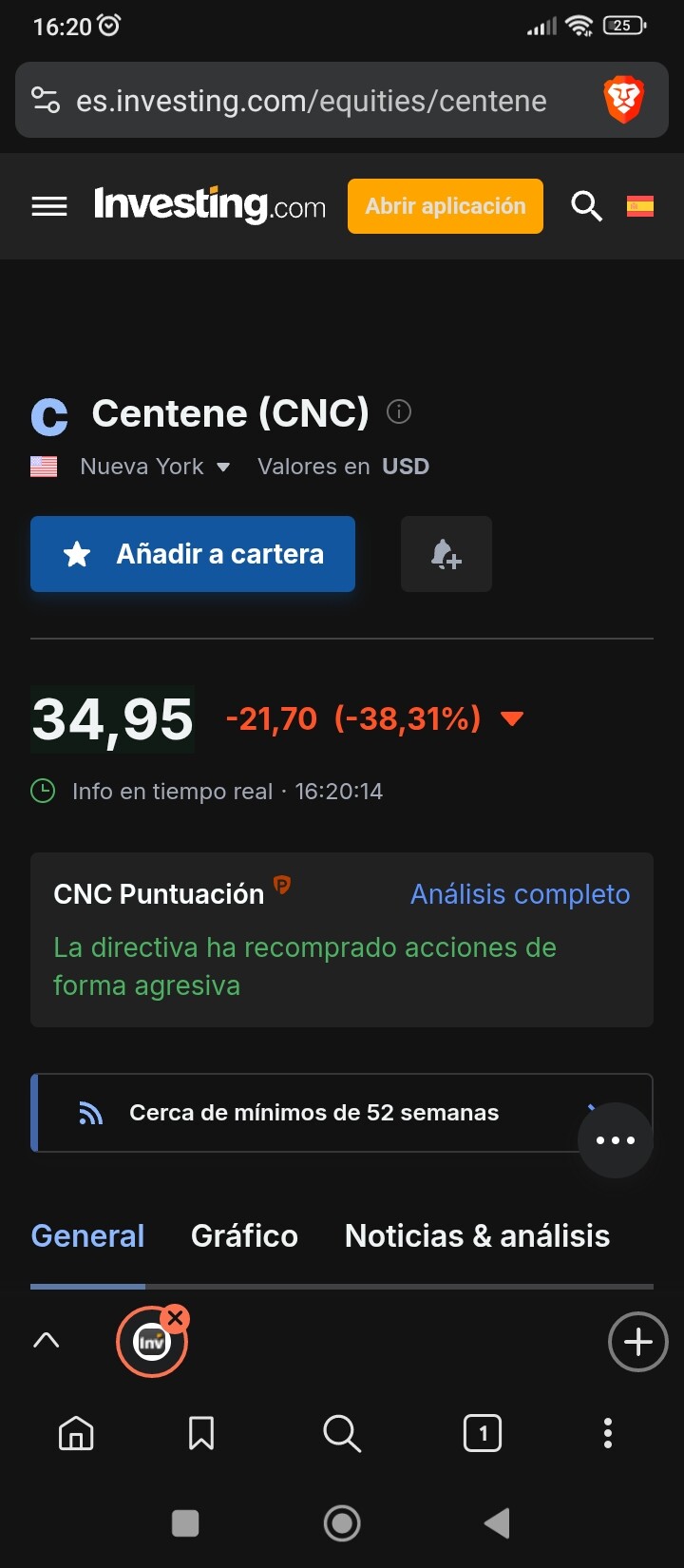The width and height of the screenshot is (684, 1568).
Task: Open the floating three-dots button
Action: tap(616, 1140)
